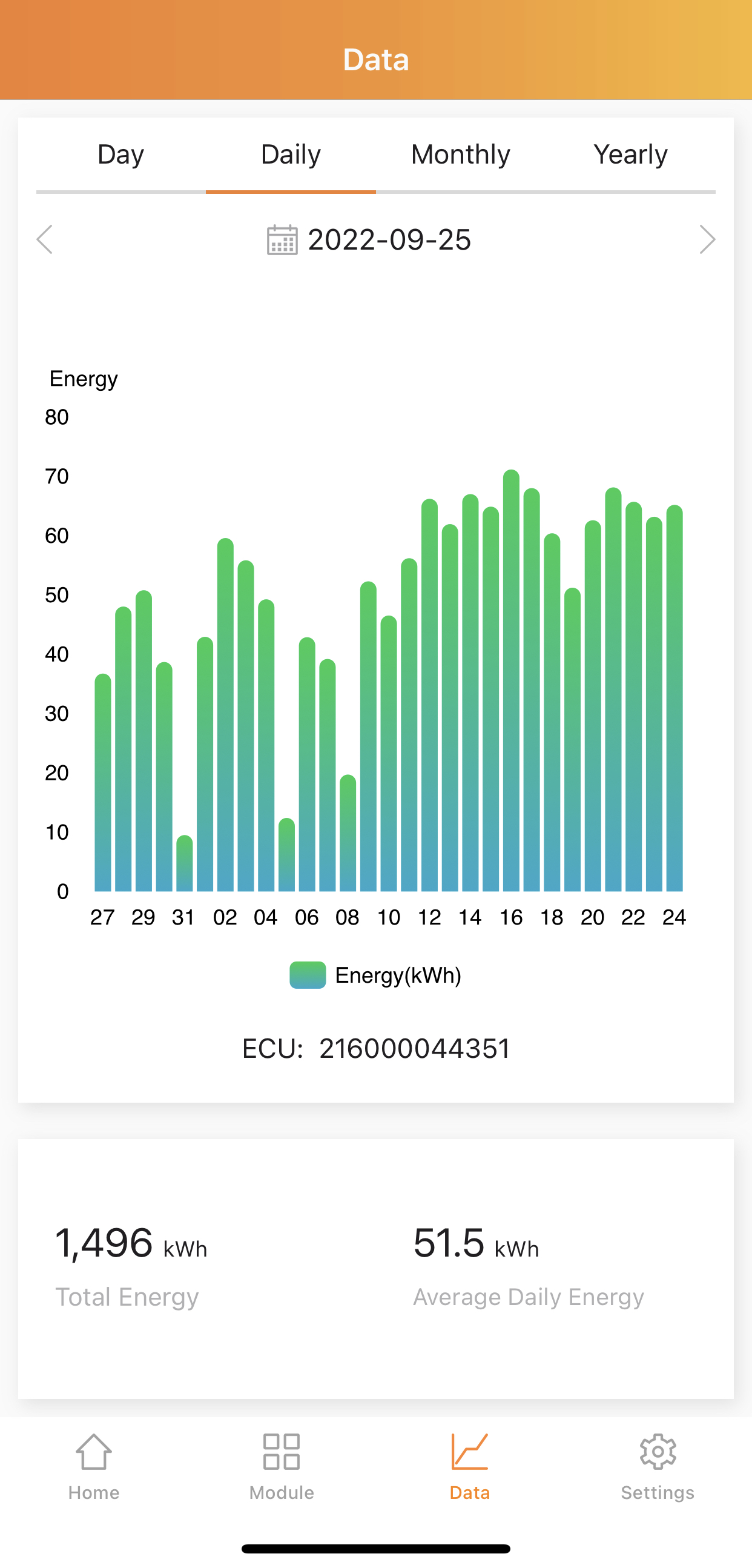This screenshot has width=752, height=1568.
Task: Toggle the Energy(kWh) legend series
Action: tap(375, 975)
